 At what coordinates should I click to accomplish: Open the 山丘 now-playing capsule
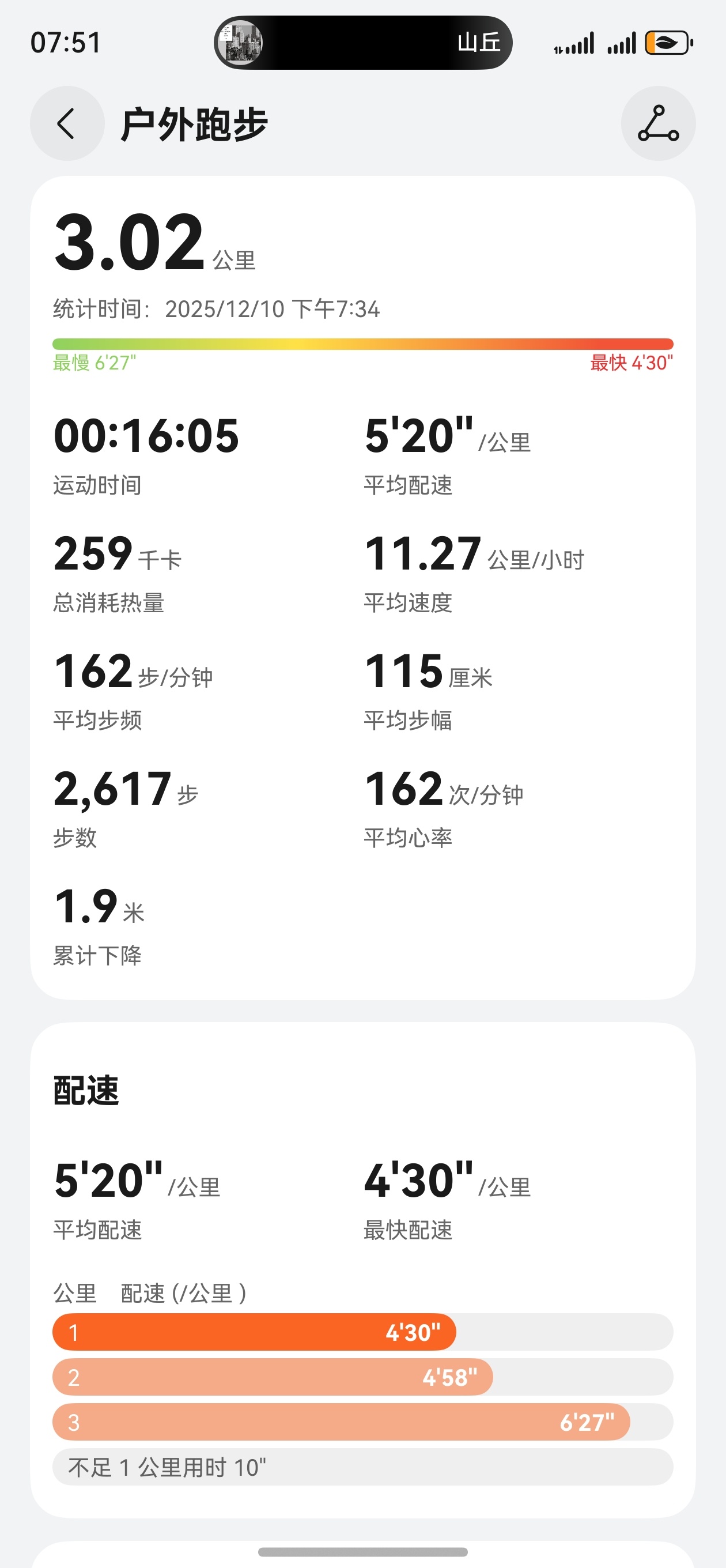[362, 43]
